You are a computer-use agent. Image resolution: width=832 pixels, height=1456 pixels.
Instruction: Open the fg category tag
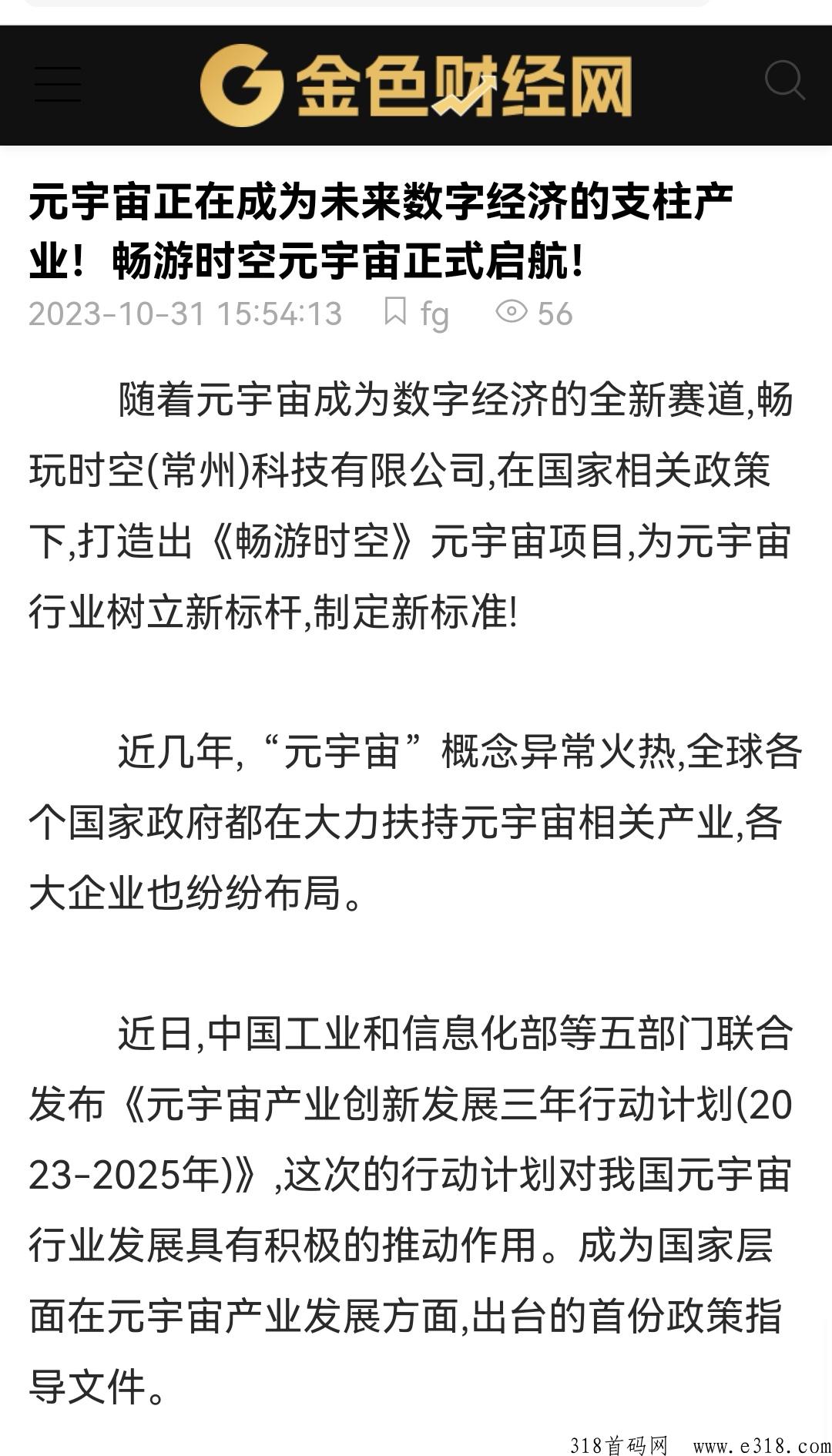tap(417, 314)
